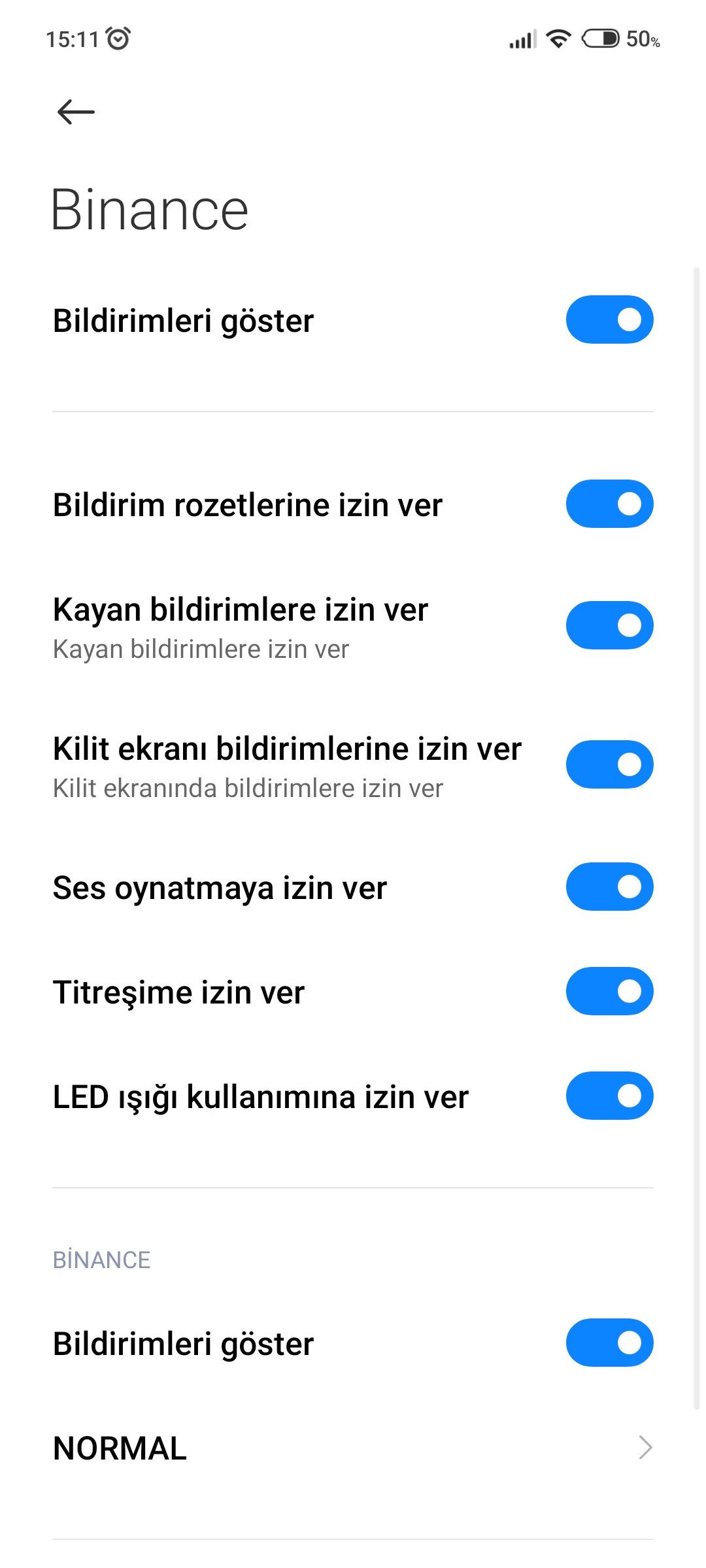706x1568 pixels.
Task: Toggle LED ışığı kullanımına izin ver
Action: pyautogui.click(x=609, y=1096)
